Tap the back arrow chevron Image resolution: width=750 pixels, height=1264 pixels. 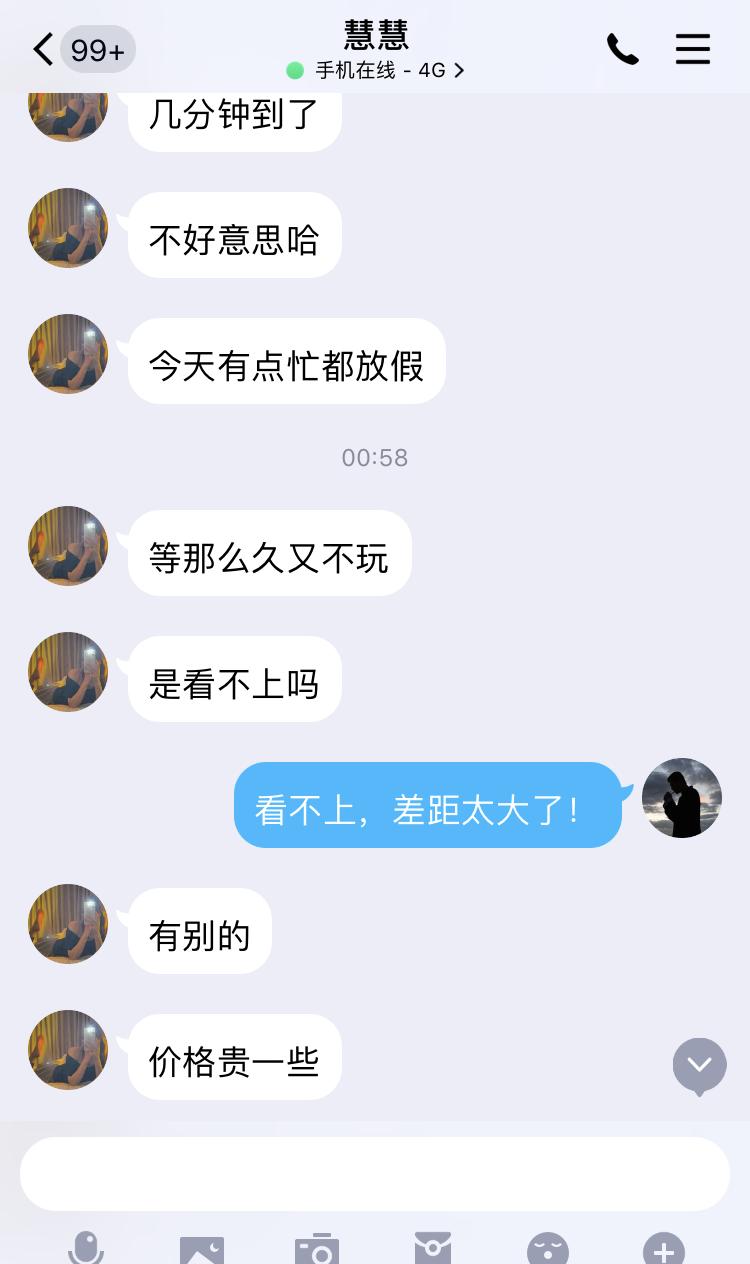click(42, 48)
